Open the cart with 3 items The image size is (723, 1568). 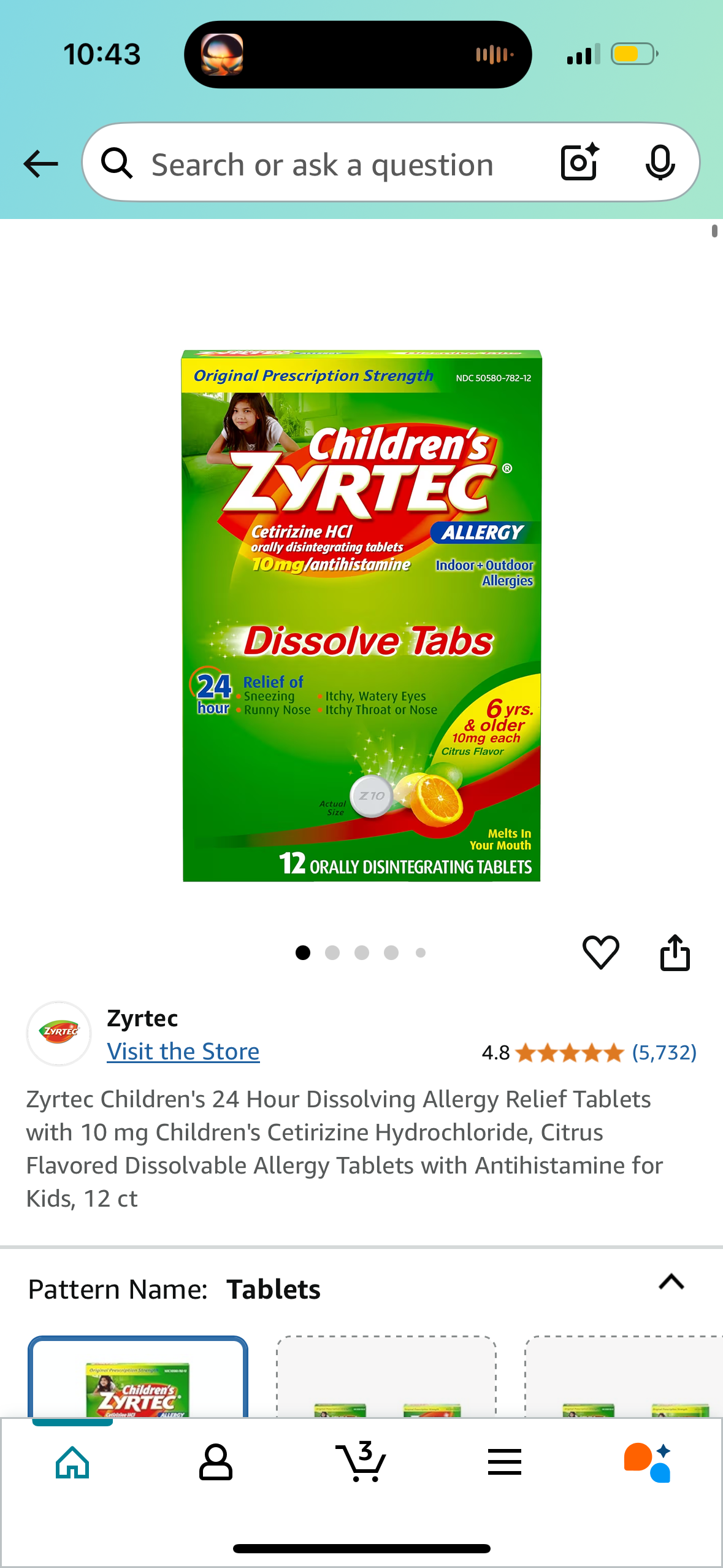click(x=361, y=1462)
